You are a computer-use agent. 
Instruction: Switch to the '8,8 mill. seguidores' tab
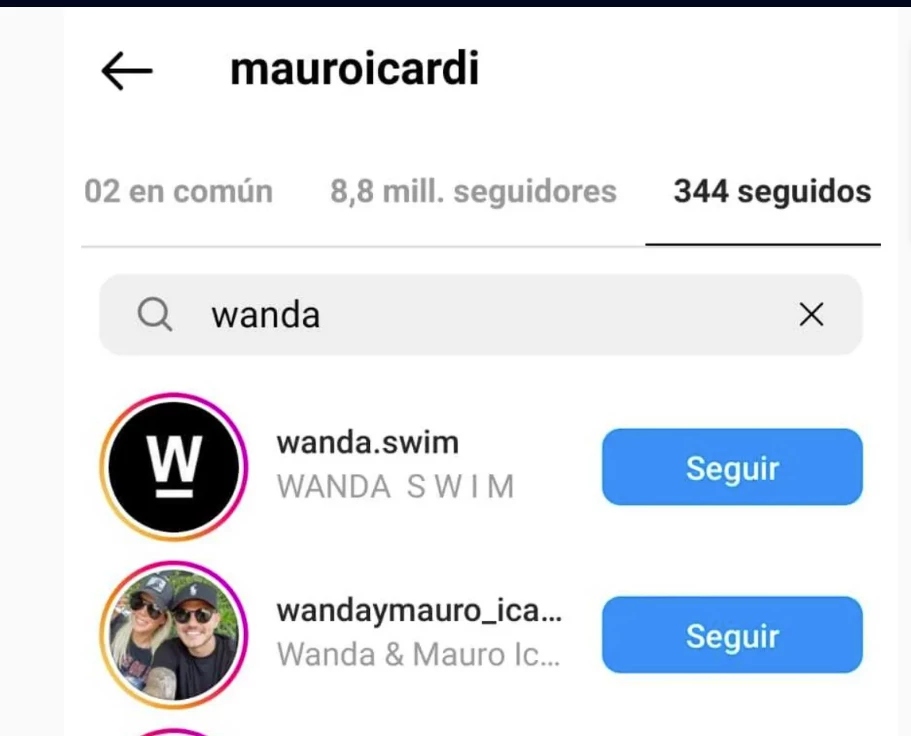pos(473,191)
